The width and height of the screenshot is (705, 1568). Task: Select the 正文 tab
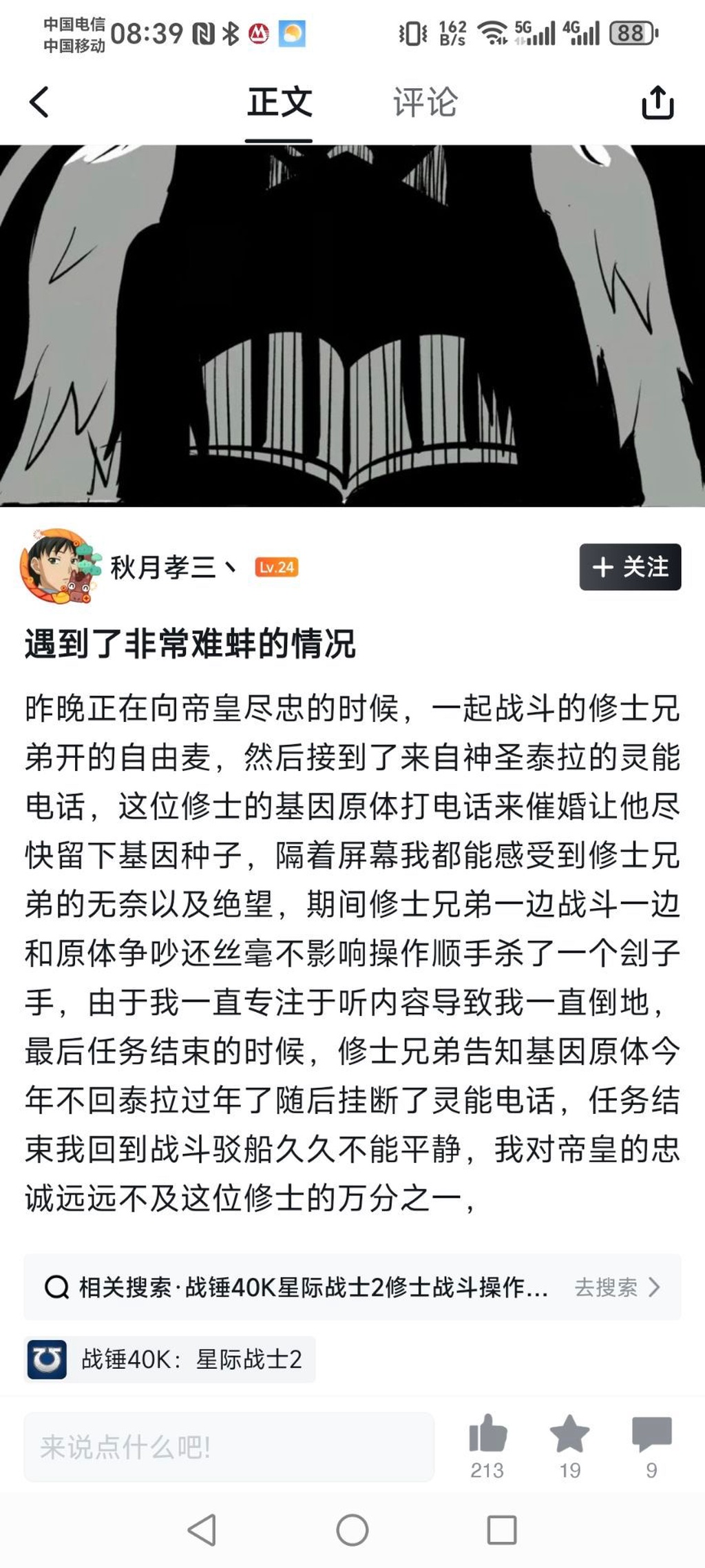[280, 103]
